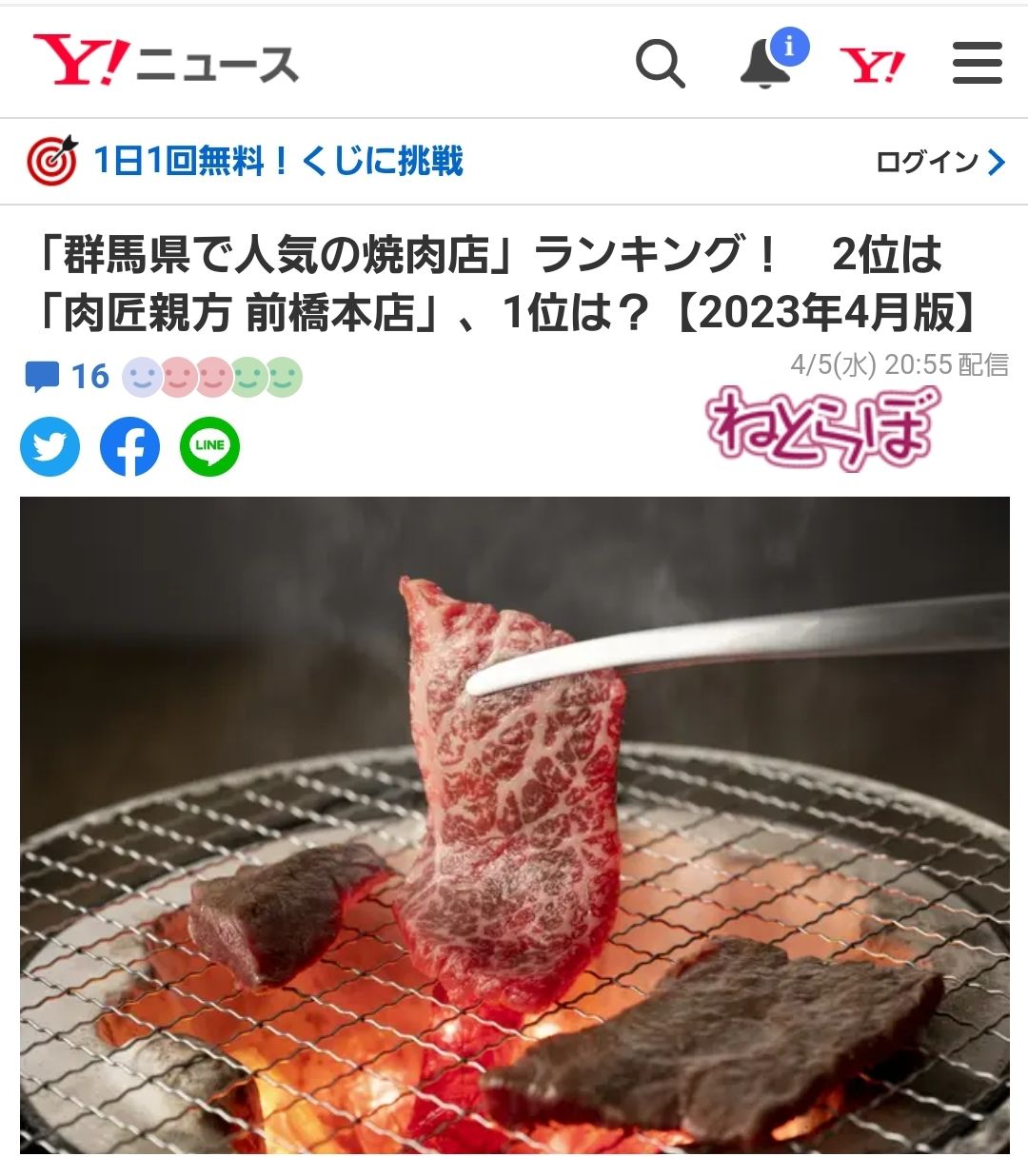This screenshot has width=1028, height=1176.
Task: Open the notifications bell
Action: click(x=767, y=63)
